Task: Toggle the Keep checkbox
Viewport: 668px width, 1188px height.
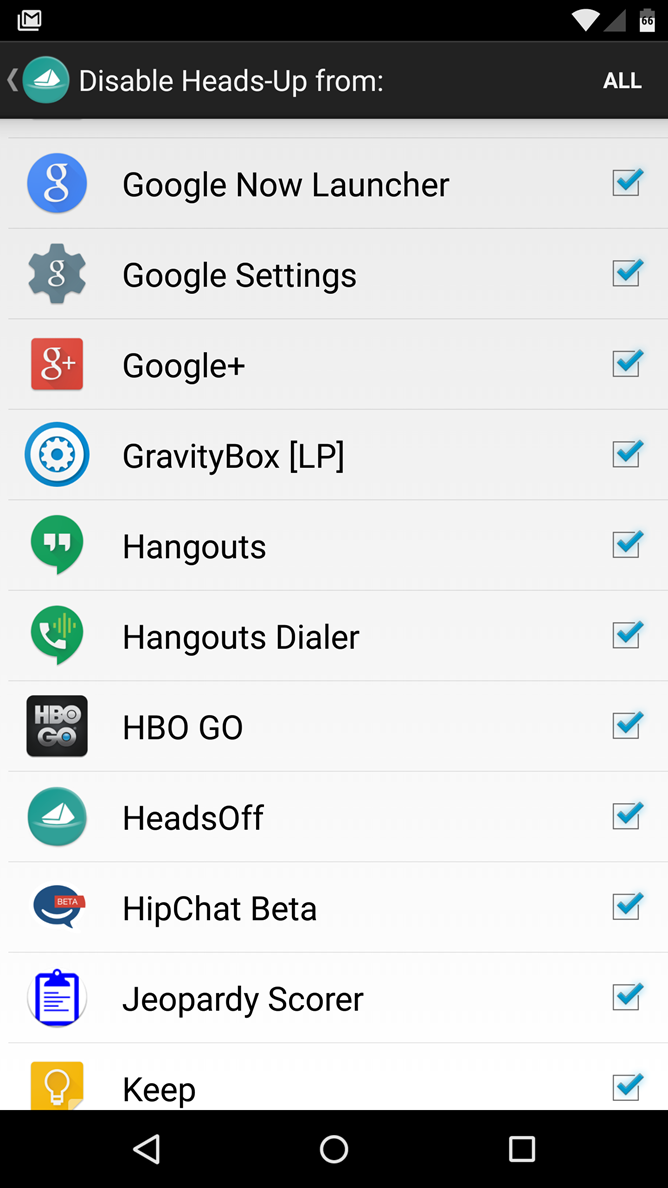Action: 626,1087
